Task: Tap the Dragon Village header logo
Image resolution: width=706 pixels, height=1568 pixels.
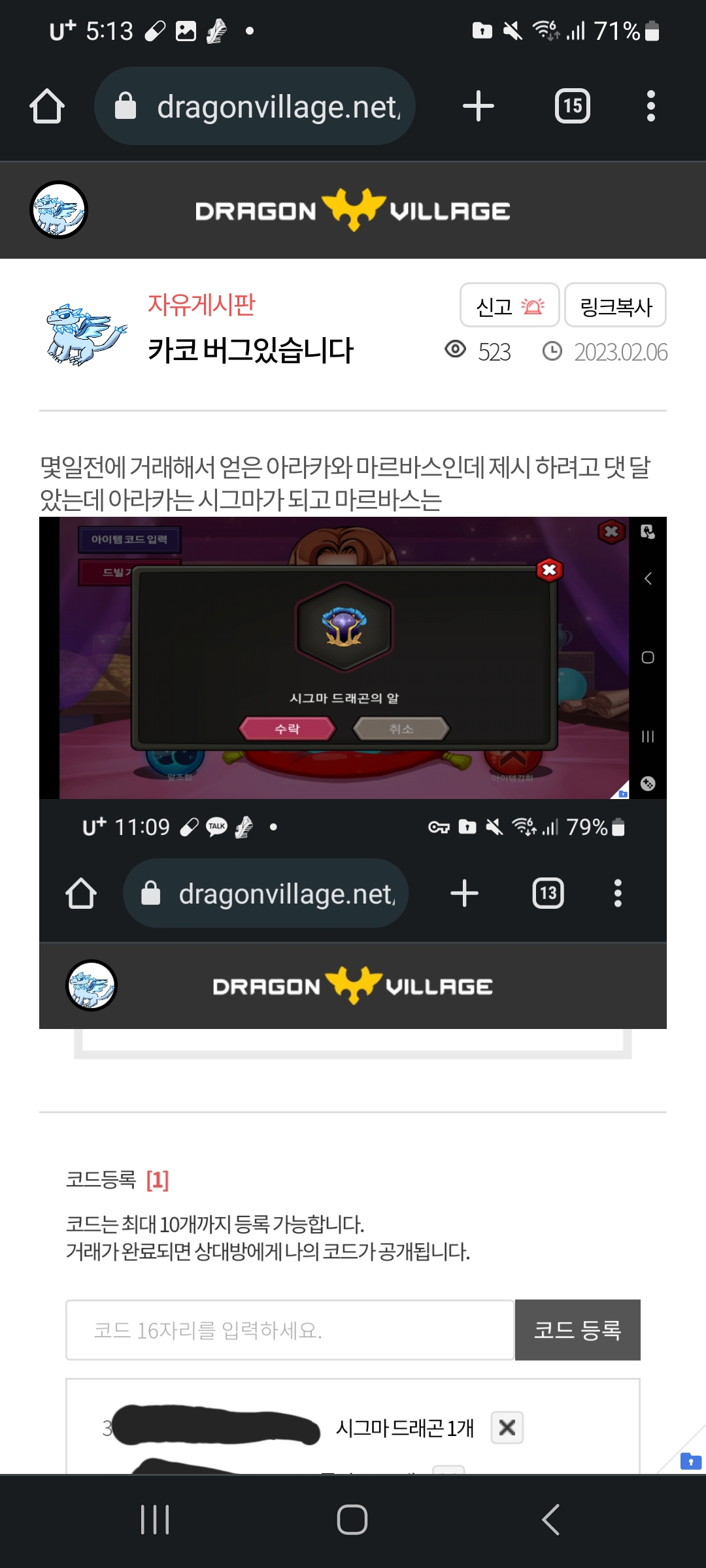Action: point(353,210)
